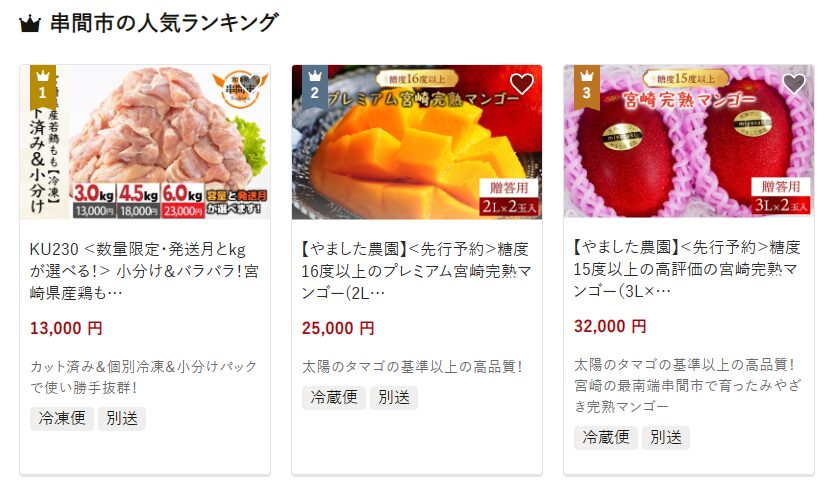Open the 32,000 yen Miyazaki mango card
Image resolution: width=826 pixels, height=481 pixels.
(x=688, y=269)
